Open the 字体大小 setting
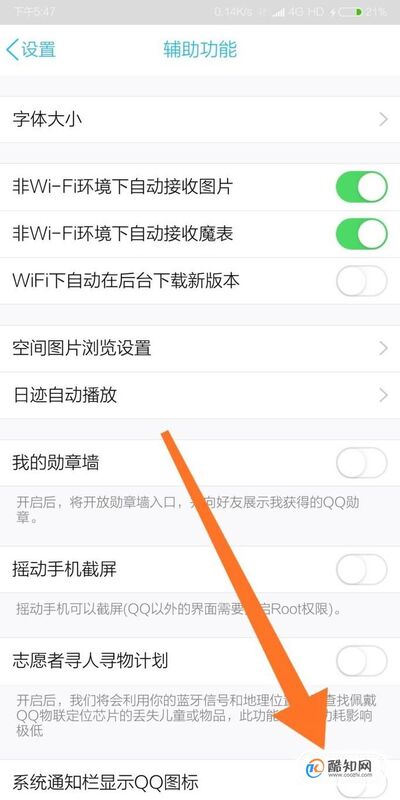This screenshot has width=400, height=800. coord(200,119)
